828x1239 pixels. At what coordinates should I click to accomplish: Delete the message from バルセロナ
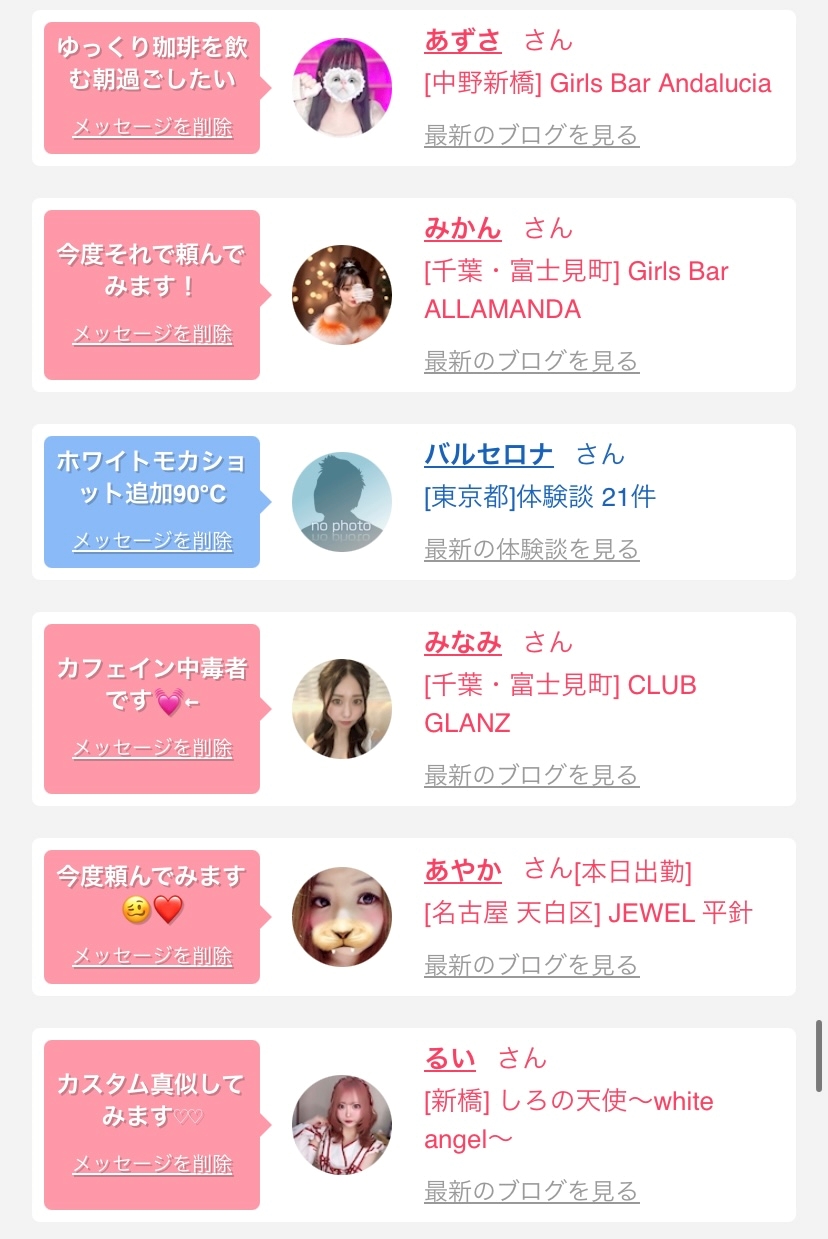click(x=152, y=541)
